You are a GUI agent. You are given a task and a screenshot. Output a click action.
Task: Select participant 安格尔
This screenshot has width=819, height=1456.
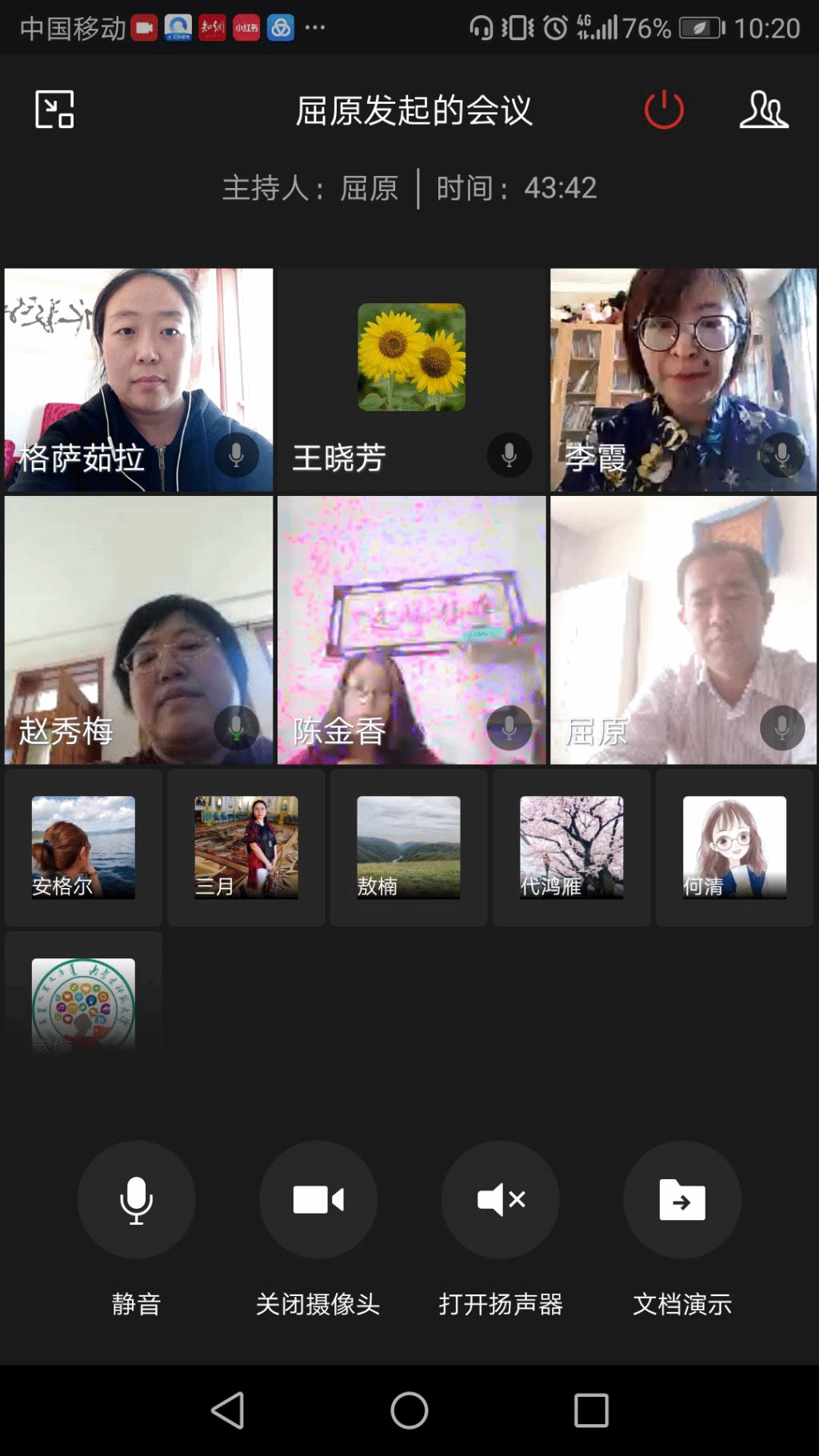click(83, 847)
